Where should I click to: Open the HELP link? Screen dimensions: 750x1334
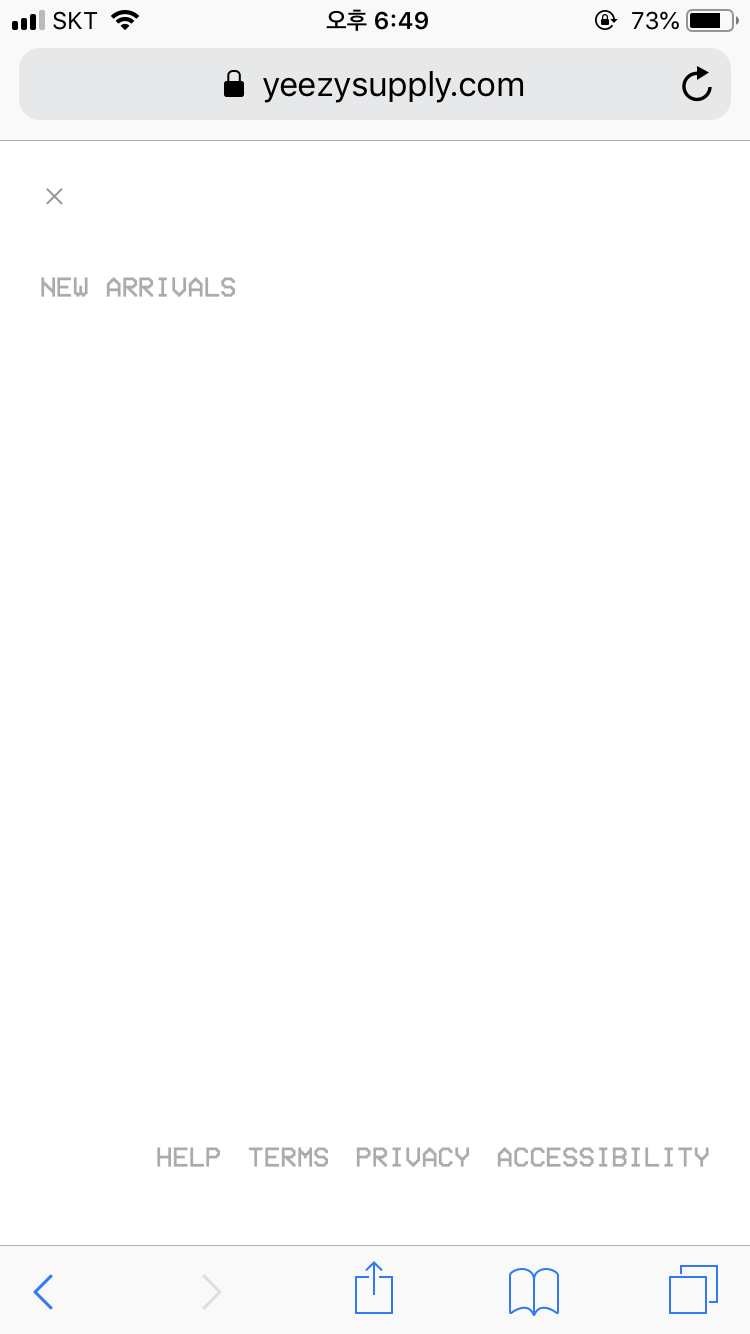point(188,1157)
